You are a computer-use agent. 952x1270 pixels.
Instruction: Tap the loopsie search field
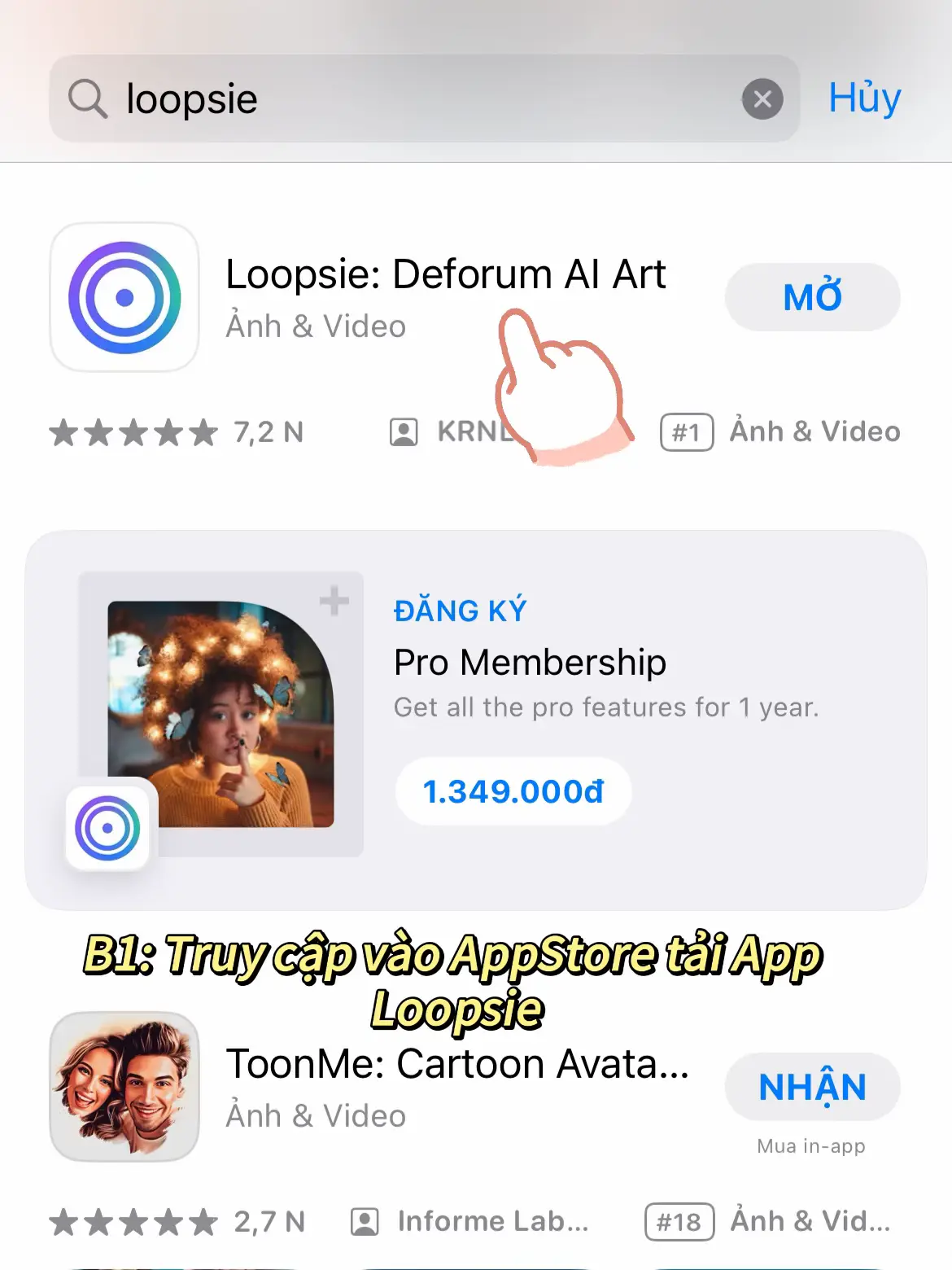[407, 99]
